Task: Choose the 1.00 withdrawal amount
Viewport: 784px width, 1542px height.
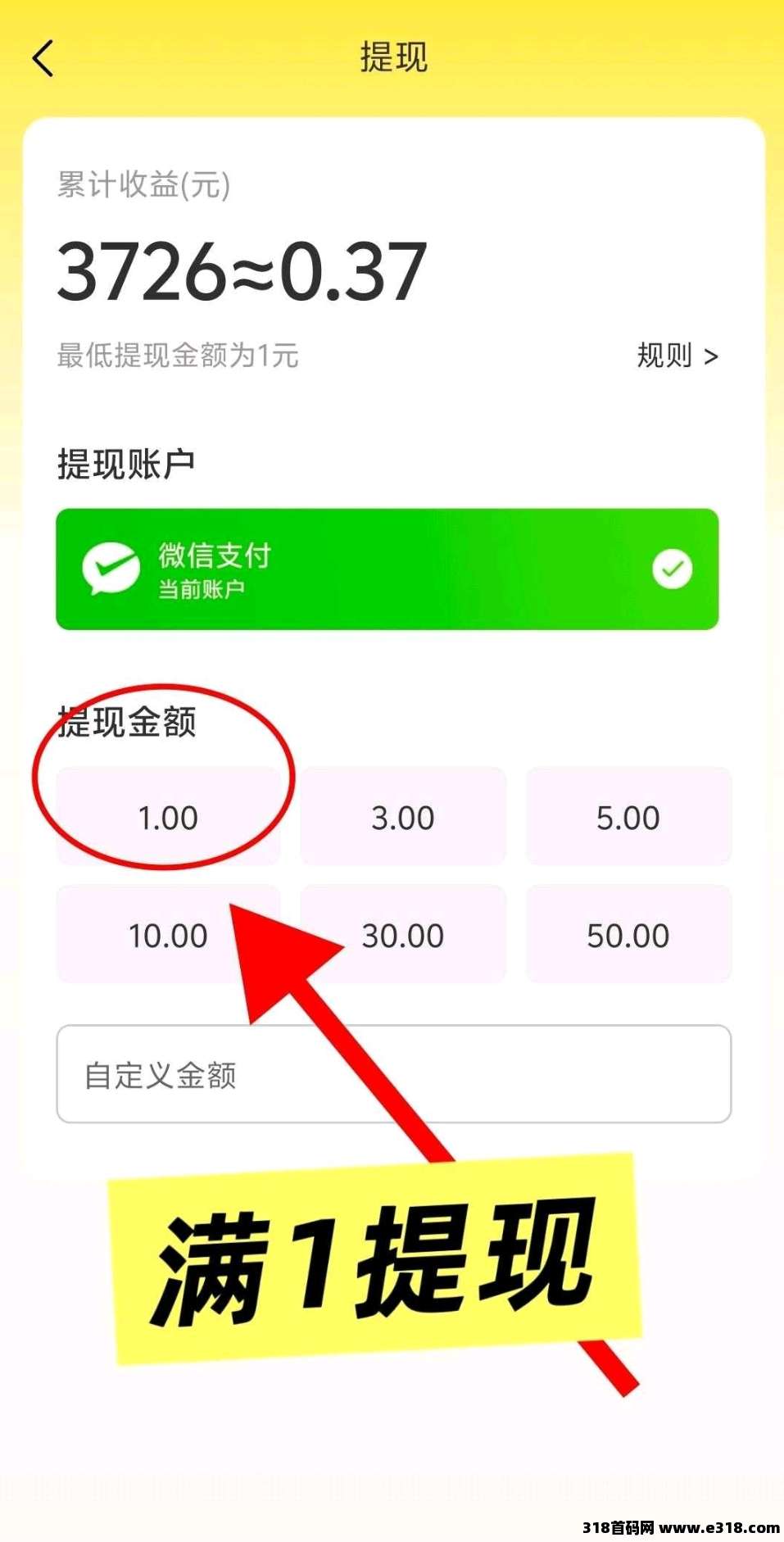Action: pyautogui.click(x=168, y=817)
